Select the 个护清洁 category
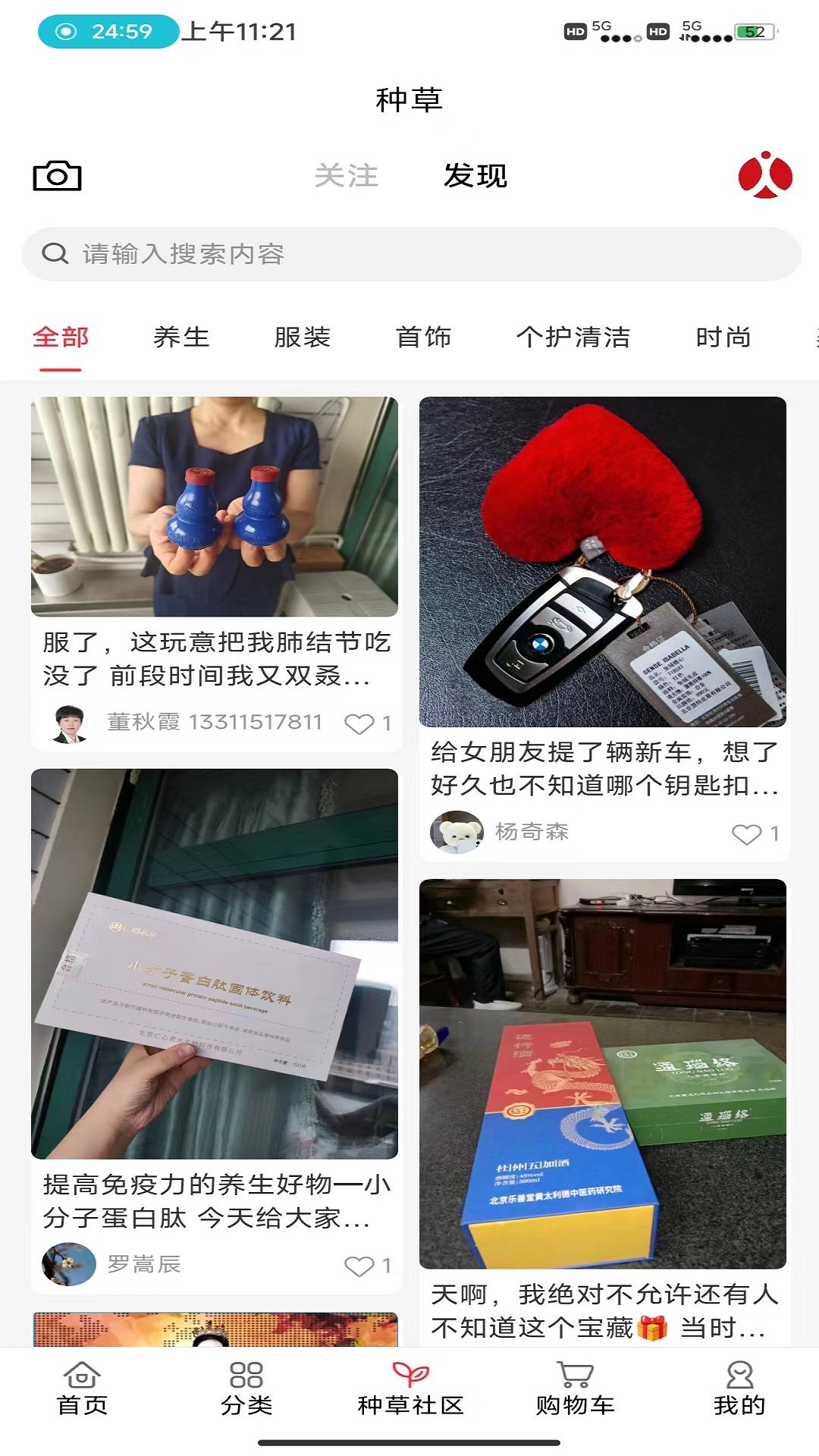This screenshot has height=1456, width=819. (573, 337)
